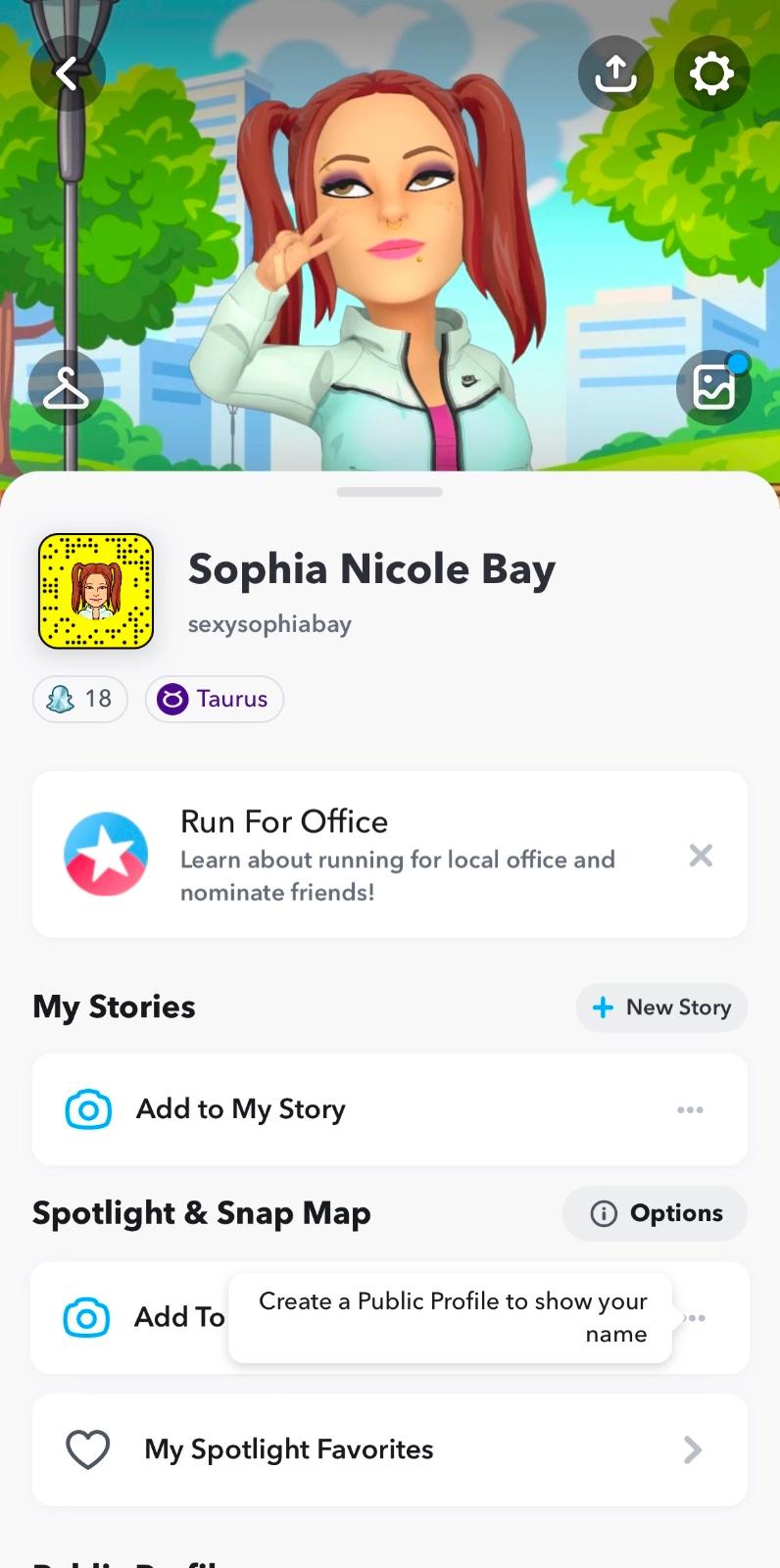Open the Taurus zodiac chip
This screenshot has width=780, height=1568.
coord(215,699)
